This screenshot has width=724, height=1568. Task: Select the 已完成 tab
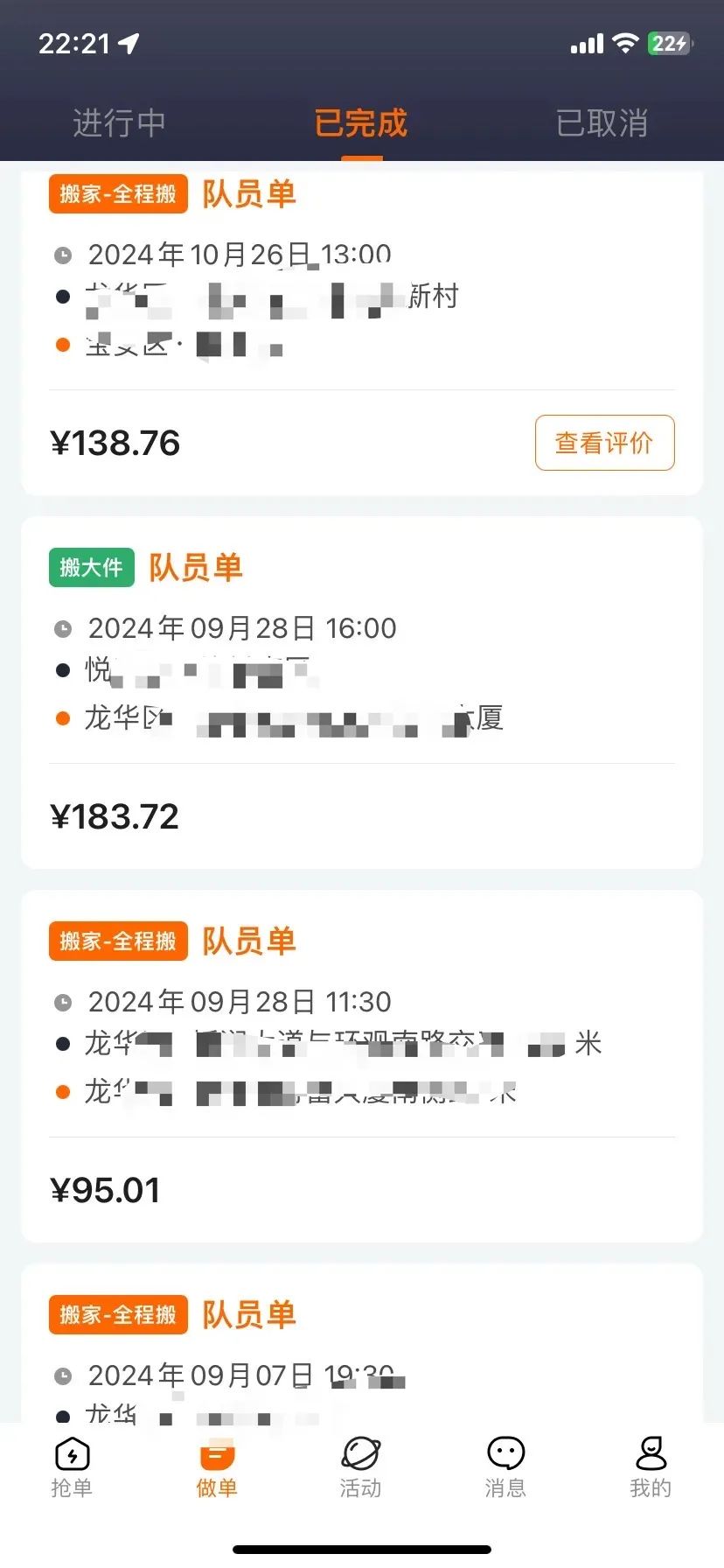361,123
